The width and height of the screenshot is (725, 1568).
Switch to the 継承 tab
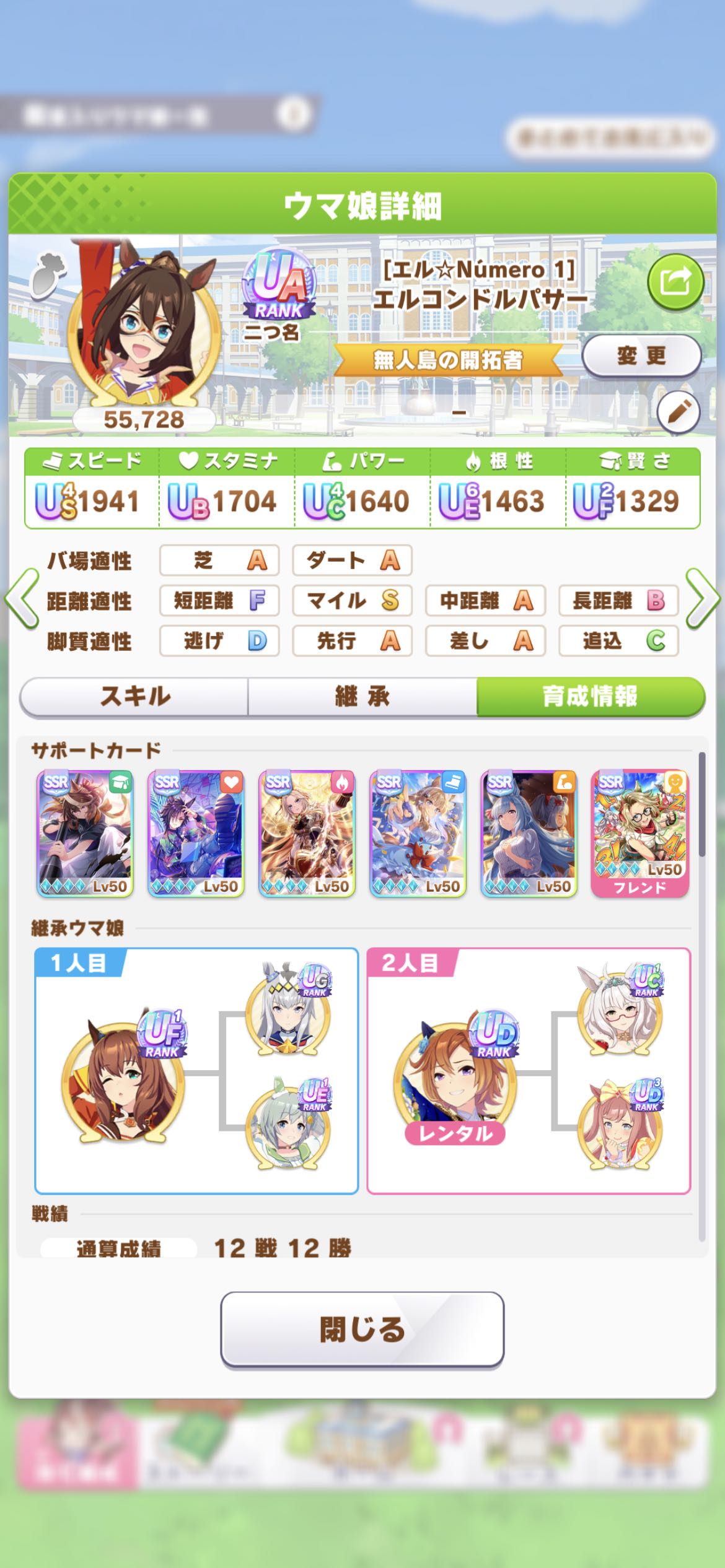pyautogui.click(x=362, y=696)
